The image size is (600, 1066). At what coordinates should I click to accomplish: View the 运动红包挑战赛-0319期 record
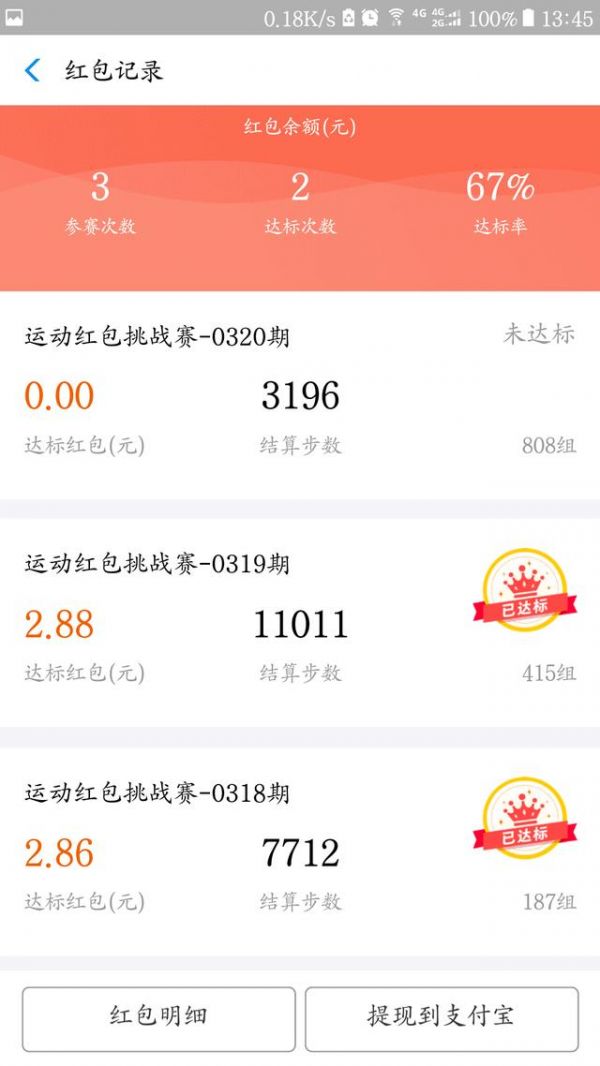pyautogui.click(x=300, y=622)
